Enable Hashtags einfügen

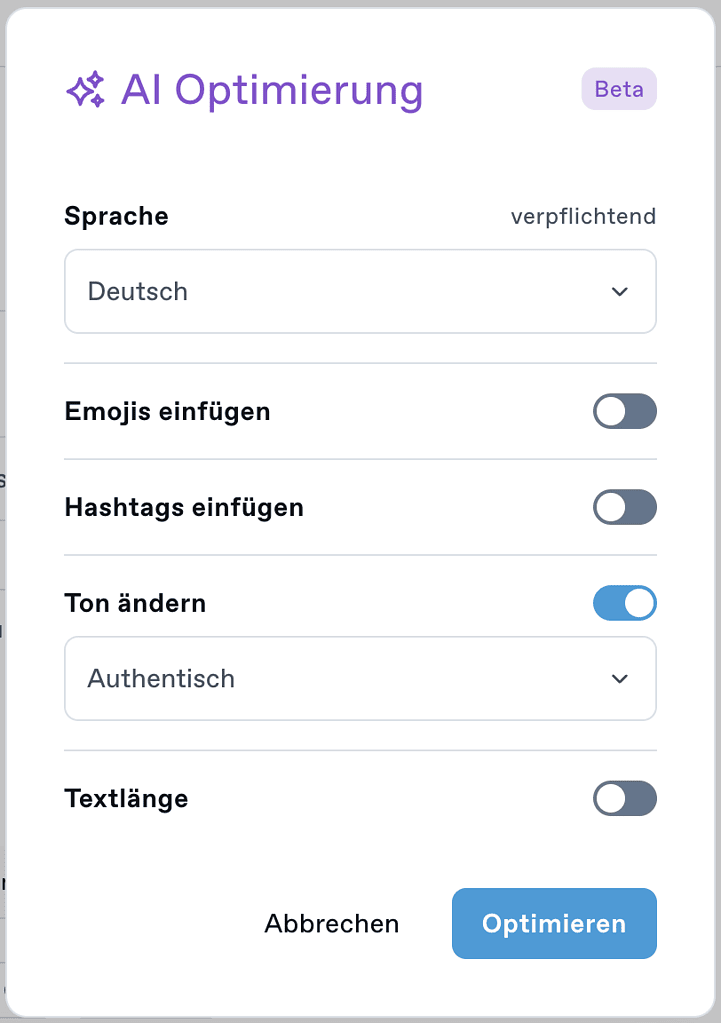[624, 507]
